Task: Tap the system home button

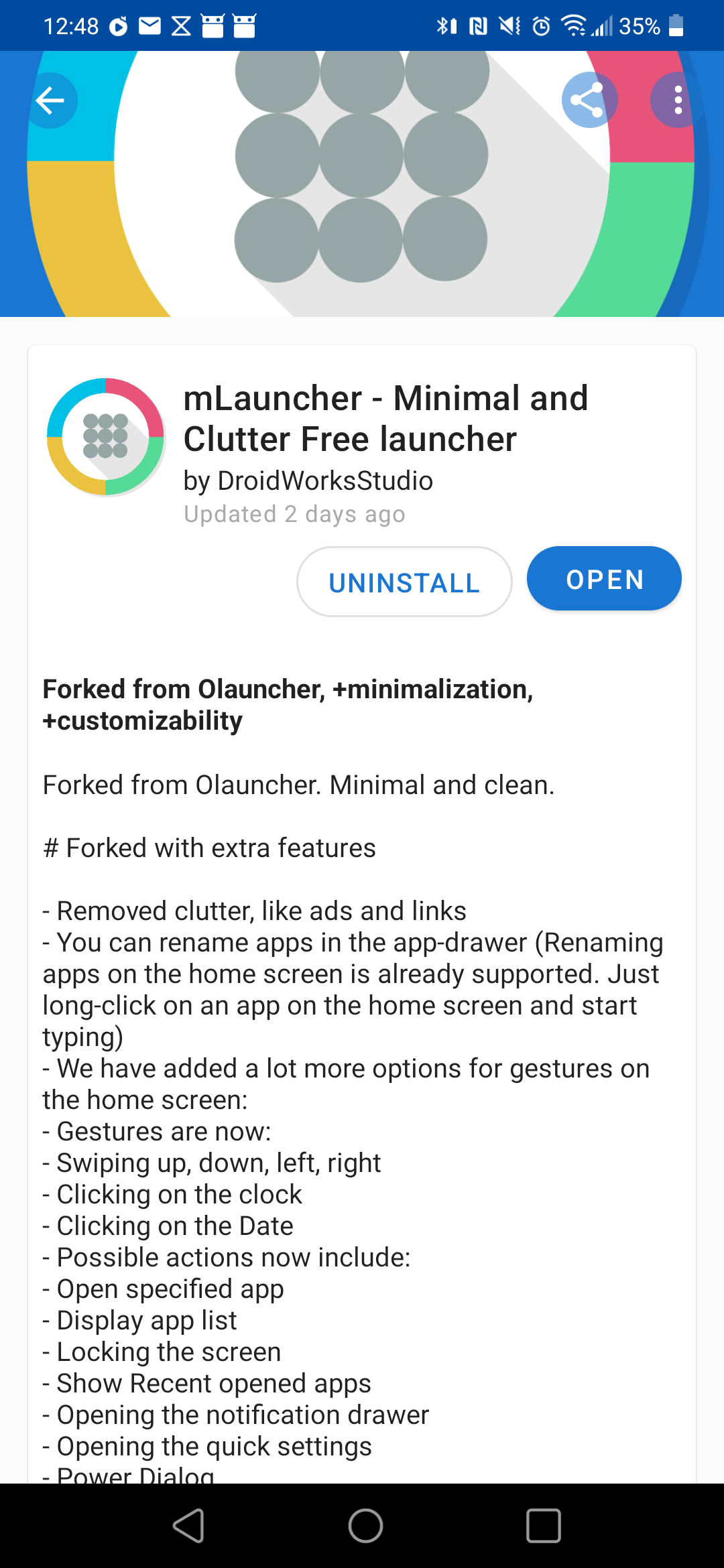Action: [x=365, y=1526]
